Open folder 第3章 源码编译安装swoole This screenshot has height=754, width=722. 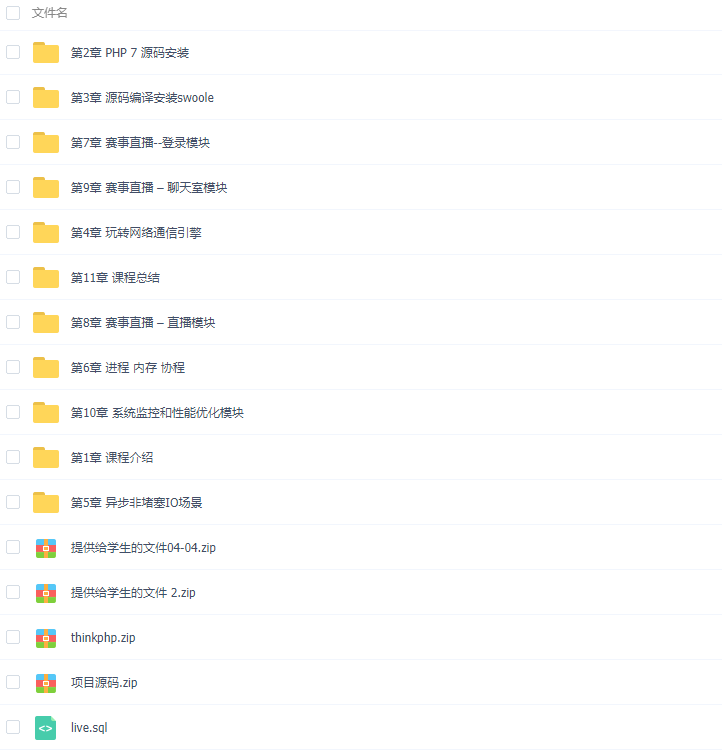(x=142, y=98)
